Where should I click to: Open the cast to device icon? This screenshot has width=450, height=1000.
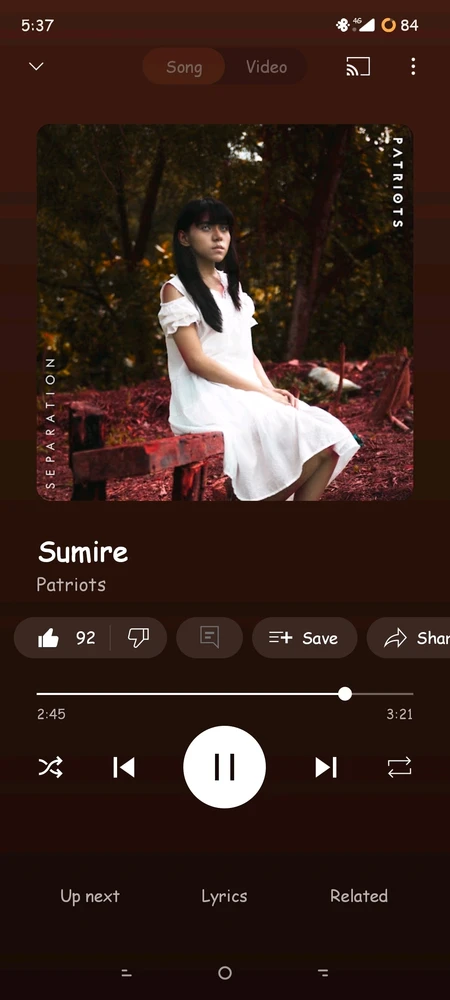point(358,66)
